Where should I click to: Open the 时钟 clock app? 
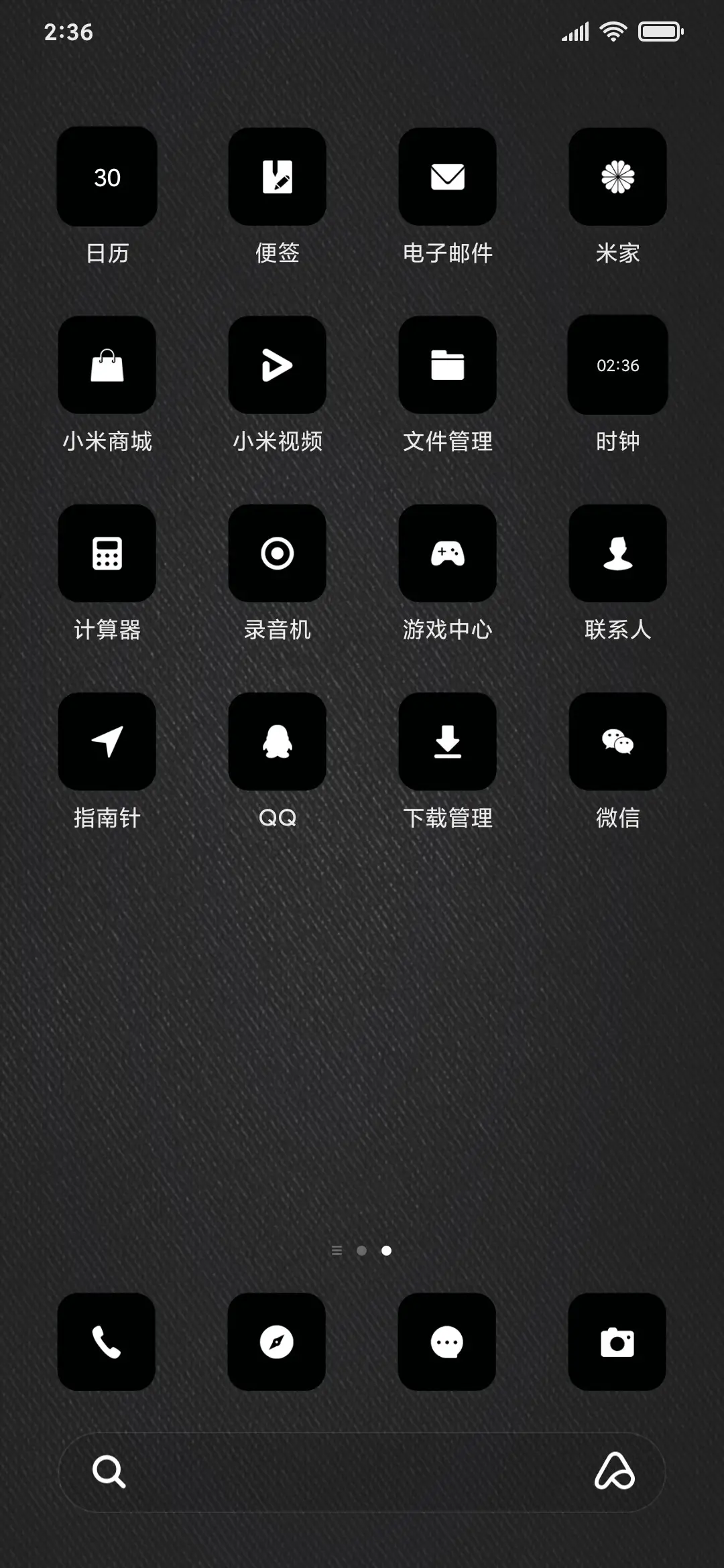coord(617,364)
